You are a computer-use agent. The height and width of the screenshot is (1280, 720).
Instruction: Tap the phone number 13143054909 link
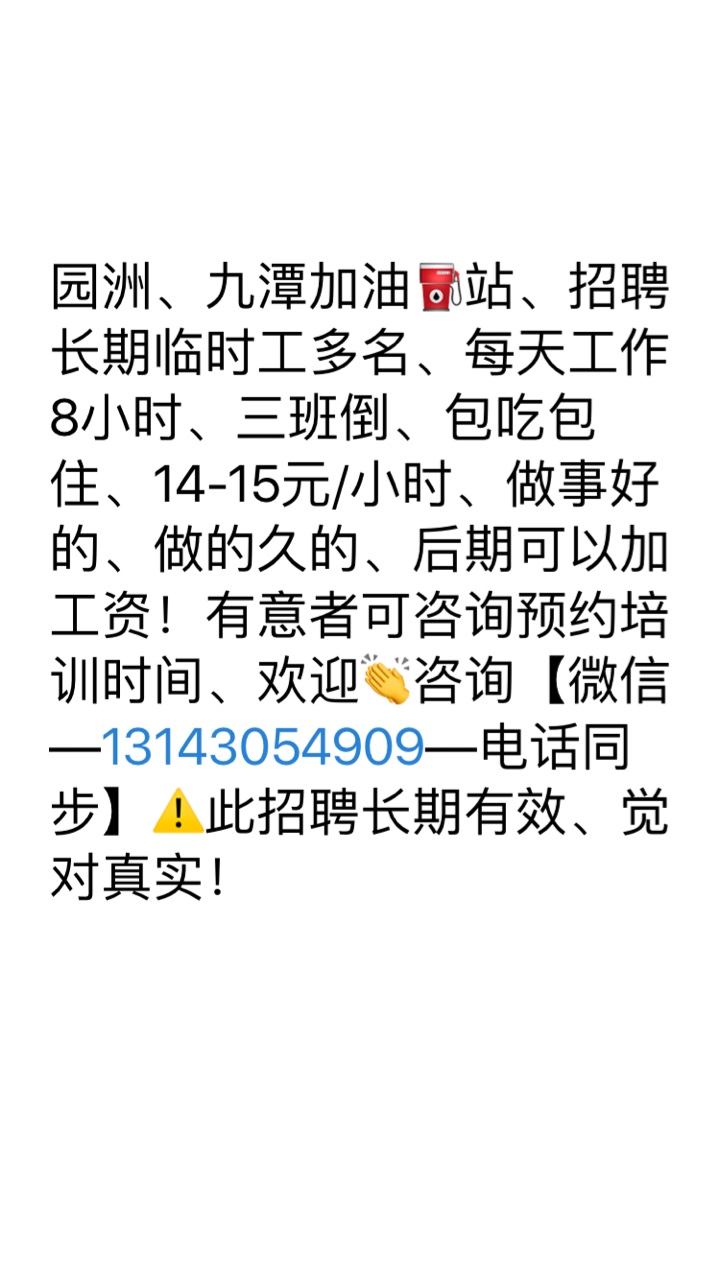(x=263, y=749)
